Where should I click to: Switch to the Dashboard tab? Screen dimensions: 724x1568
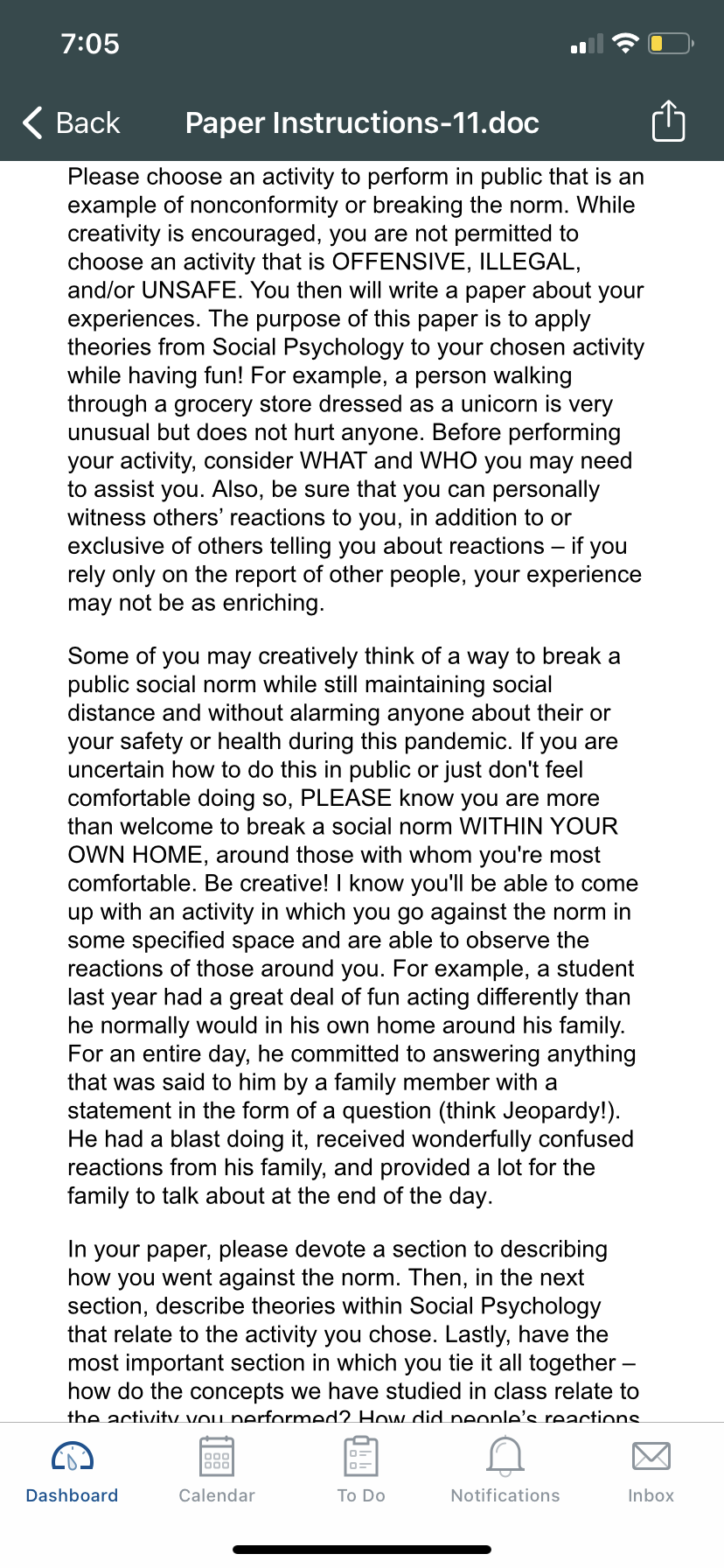coord(73,1470)
